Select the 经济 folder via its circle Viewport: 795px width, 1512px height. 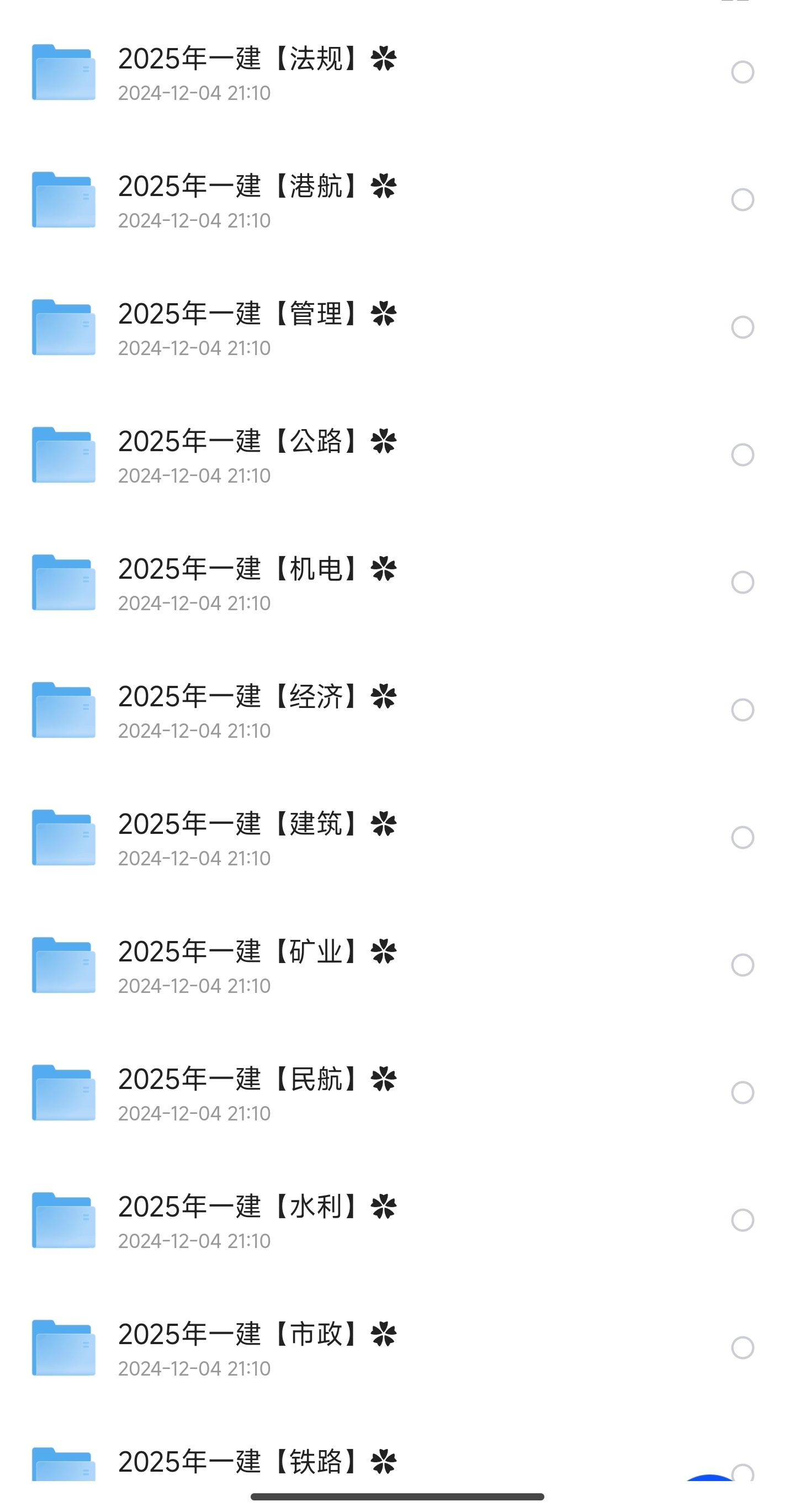742,710
